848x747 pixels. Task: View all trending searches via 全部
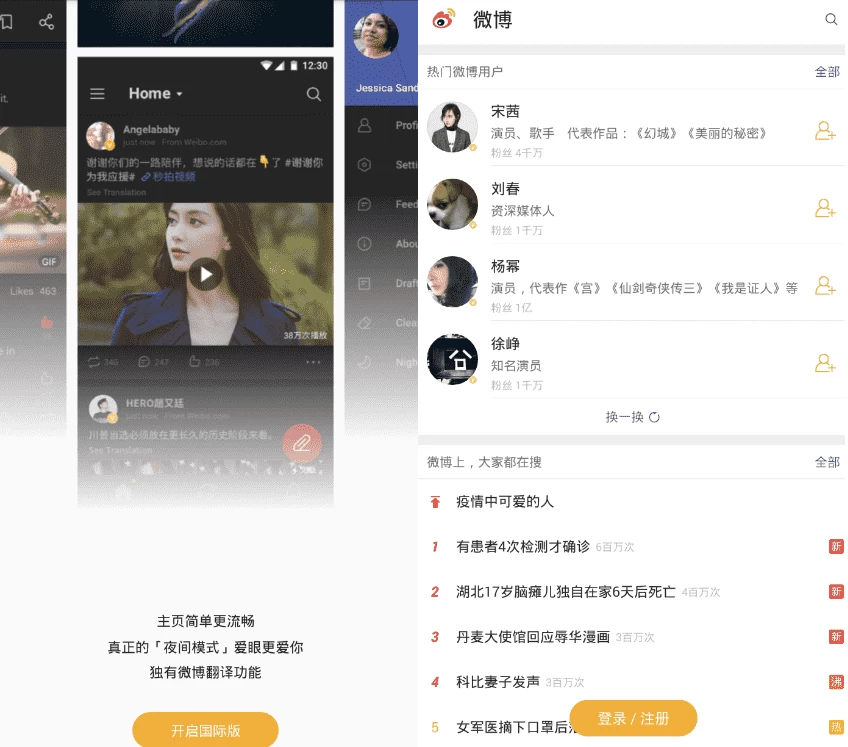pyautogui.click(x=827, y=462)
